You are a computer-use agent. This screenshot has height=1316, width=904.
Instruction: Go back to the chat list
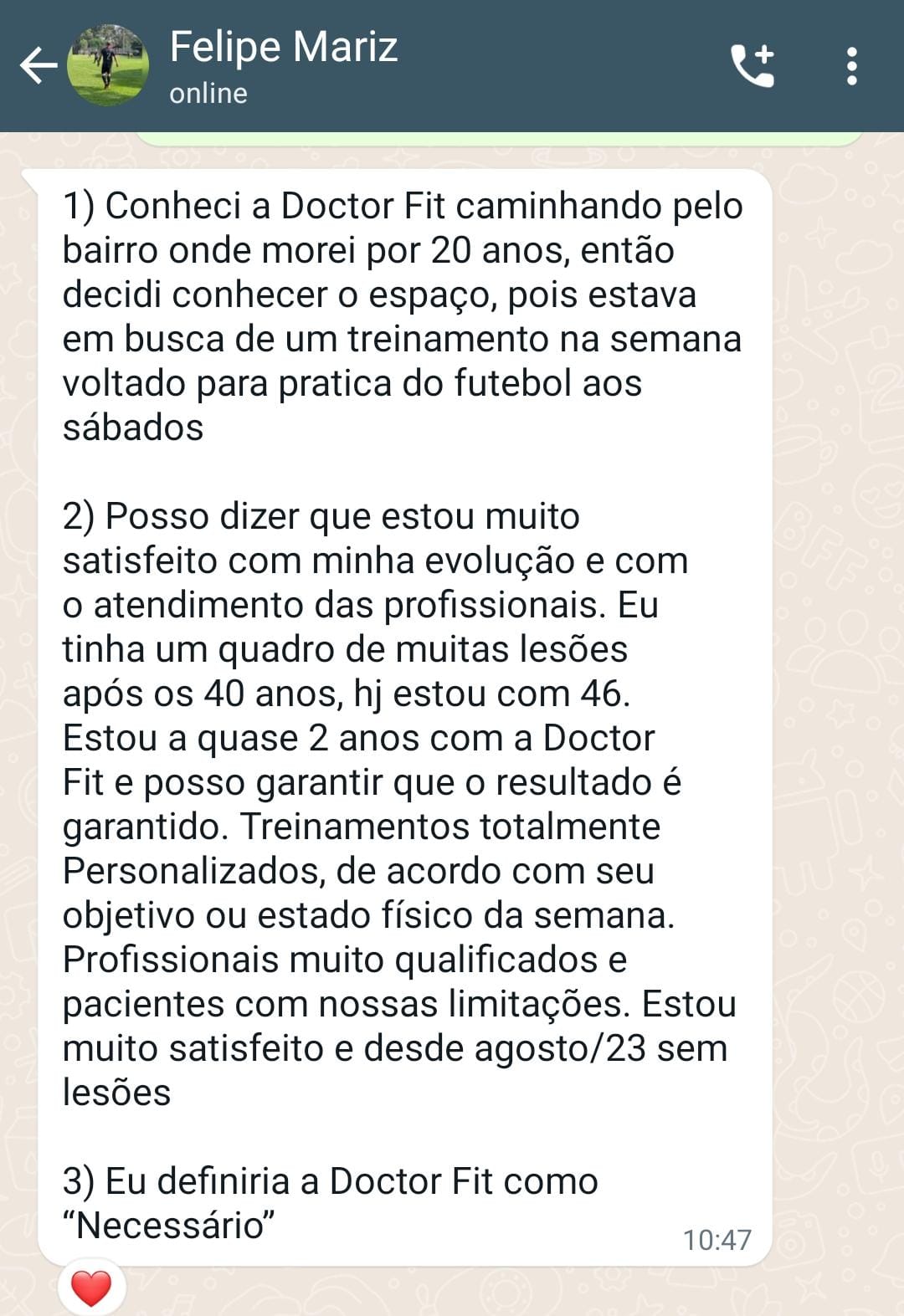tap(38, 66)
